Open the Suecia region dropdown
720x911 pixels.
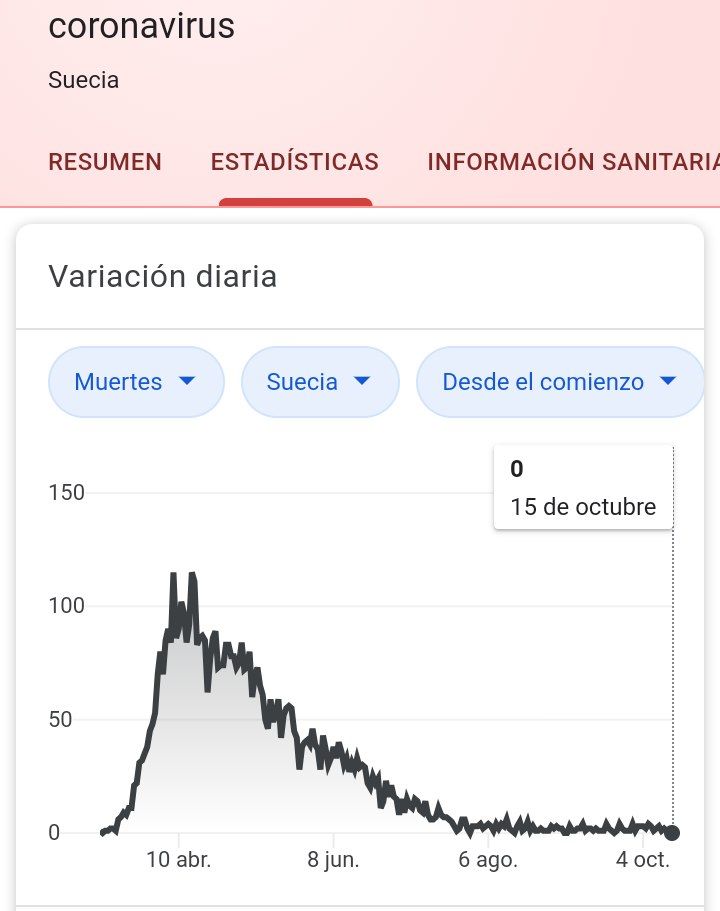320,381
